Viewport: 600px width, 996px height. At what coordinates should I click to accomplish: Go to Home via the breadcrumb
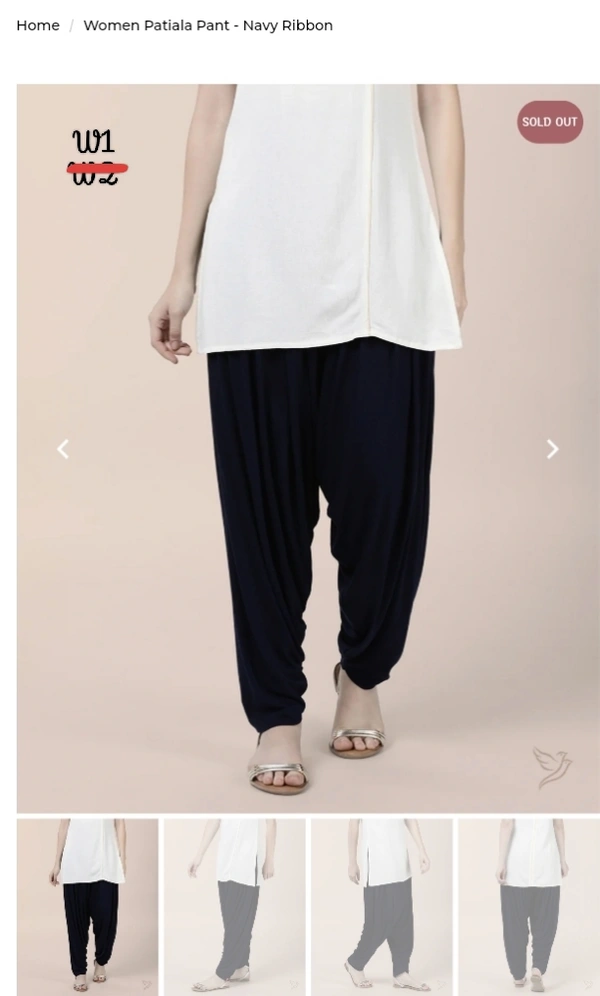tap(38, 25)
